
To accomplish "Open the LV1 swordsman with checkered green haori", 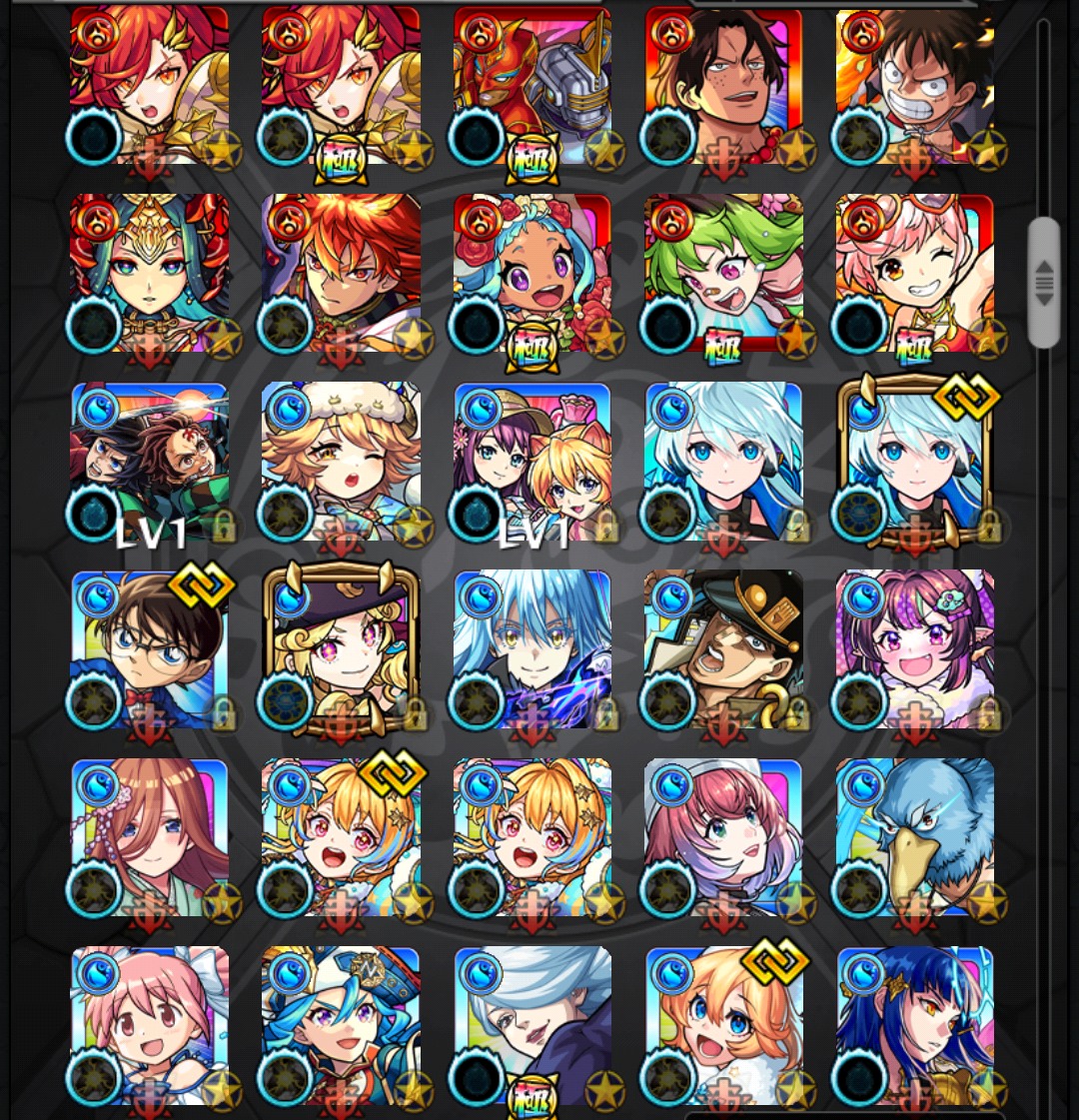I will pos(150,460).
